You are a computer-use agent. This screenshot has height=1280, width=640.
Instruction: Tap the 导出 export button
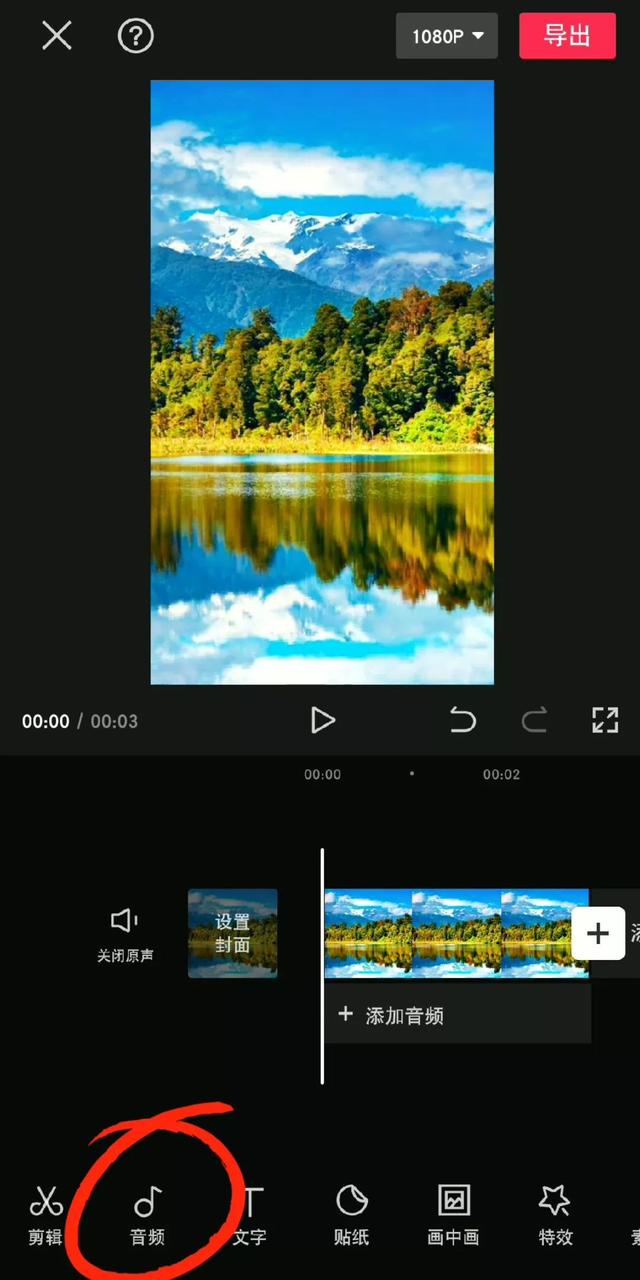[x=567, y=36]
